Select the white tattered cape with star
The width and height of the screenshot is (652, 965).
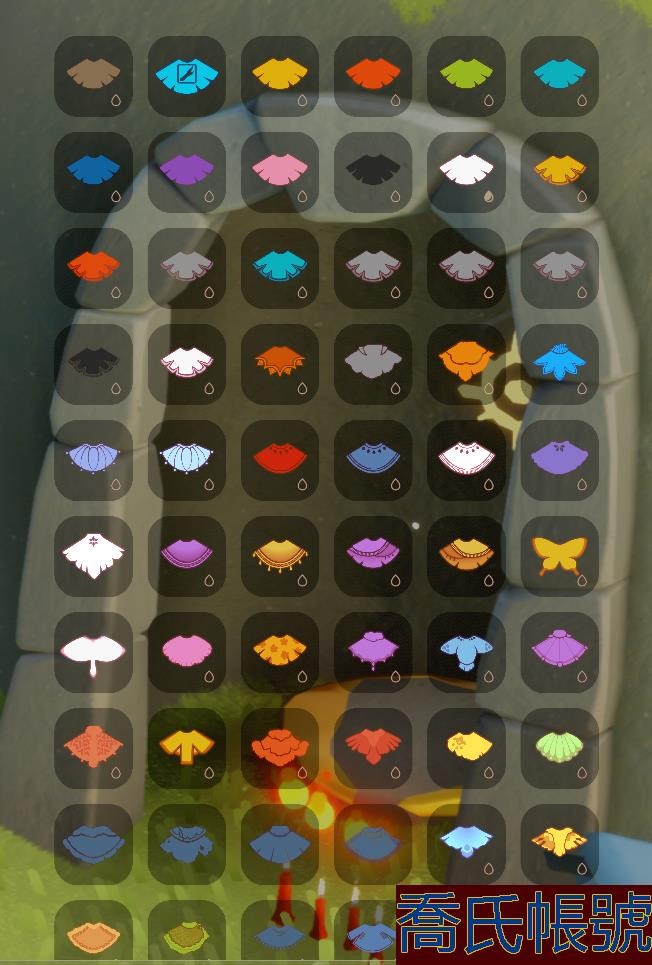pos(93,555)
